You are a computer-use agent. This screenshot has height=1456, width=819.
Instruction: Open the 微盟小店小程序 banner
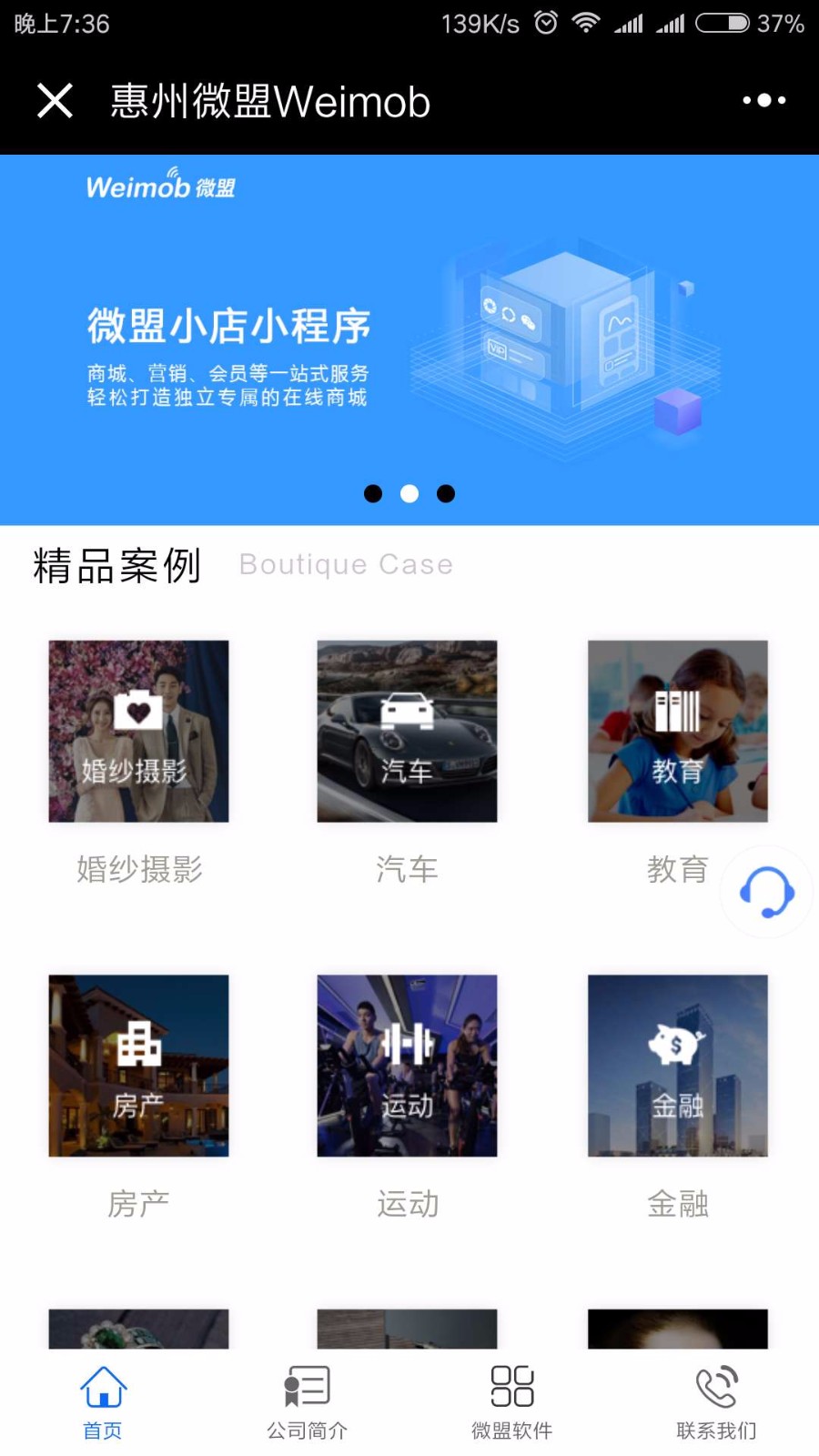[409, 339]
